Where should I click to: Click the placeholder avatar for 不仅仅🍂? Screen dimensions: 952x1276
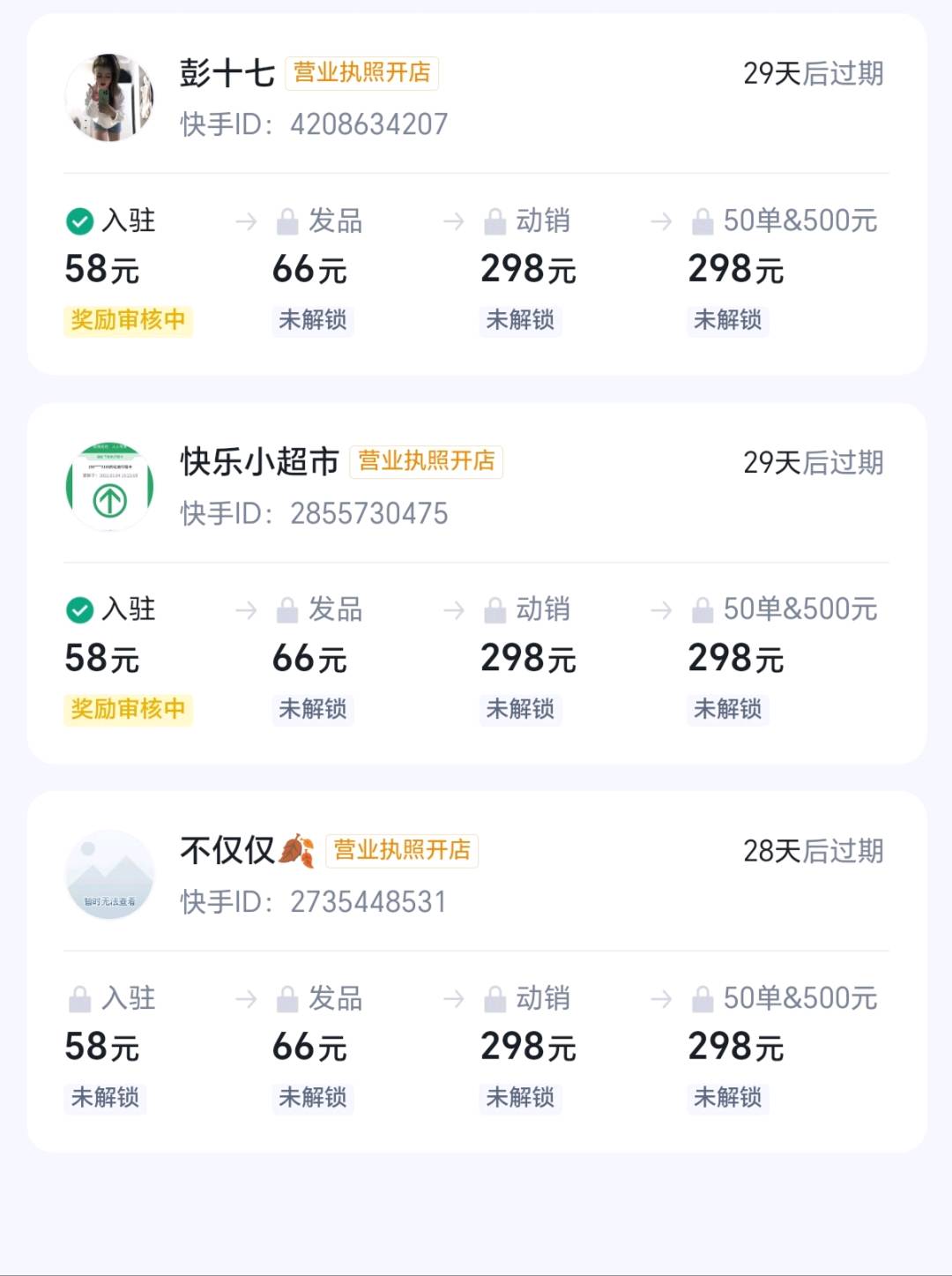(109, 874)
